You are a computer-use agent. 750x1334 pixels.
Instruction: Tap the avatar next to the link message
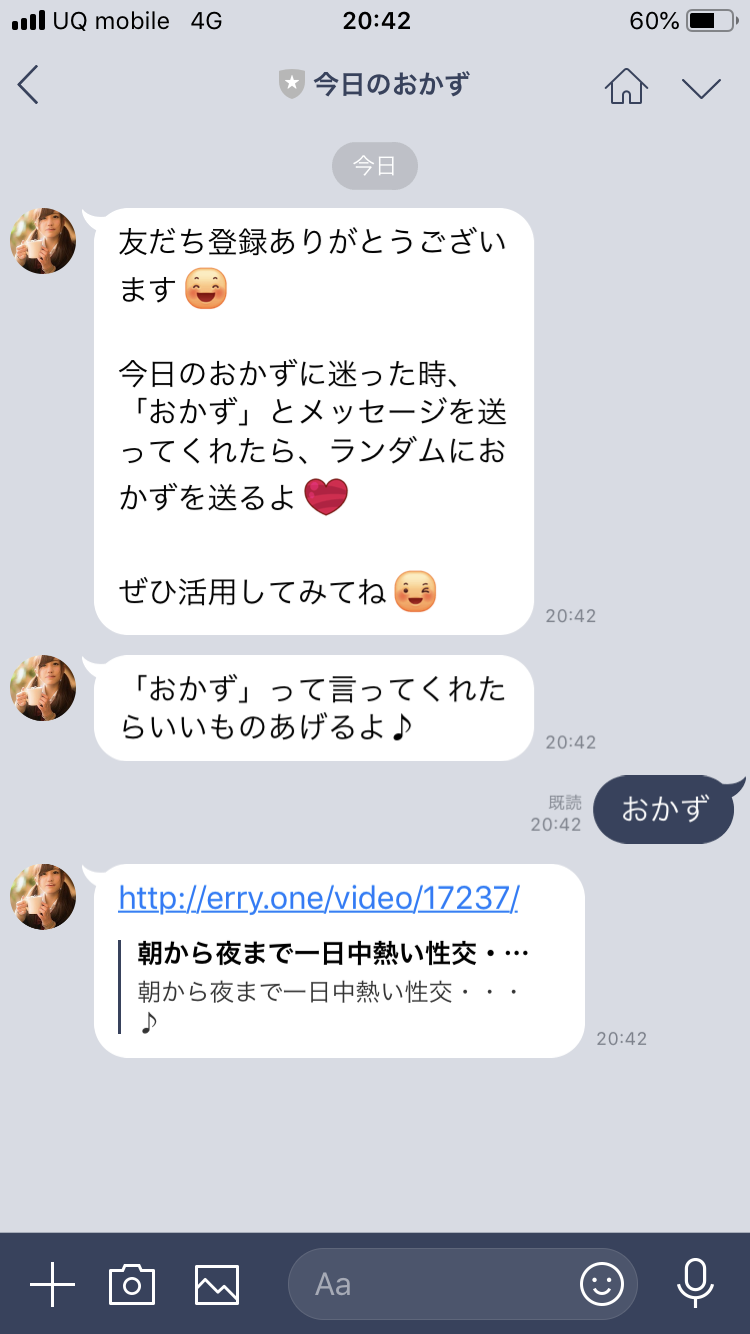42,897
